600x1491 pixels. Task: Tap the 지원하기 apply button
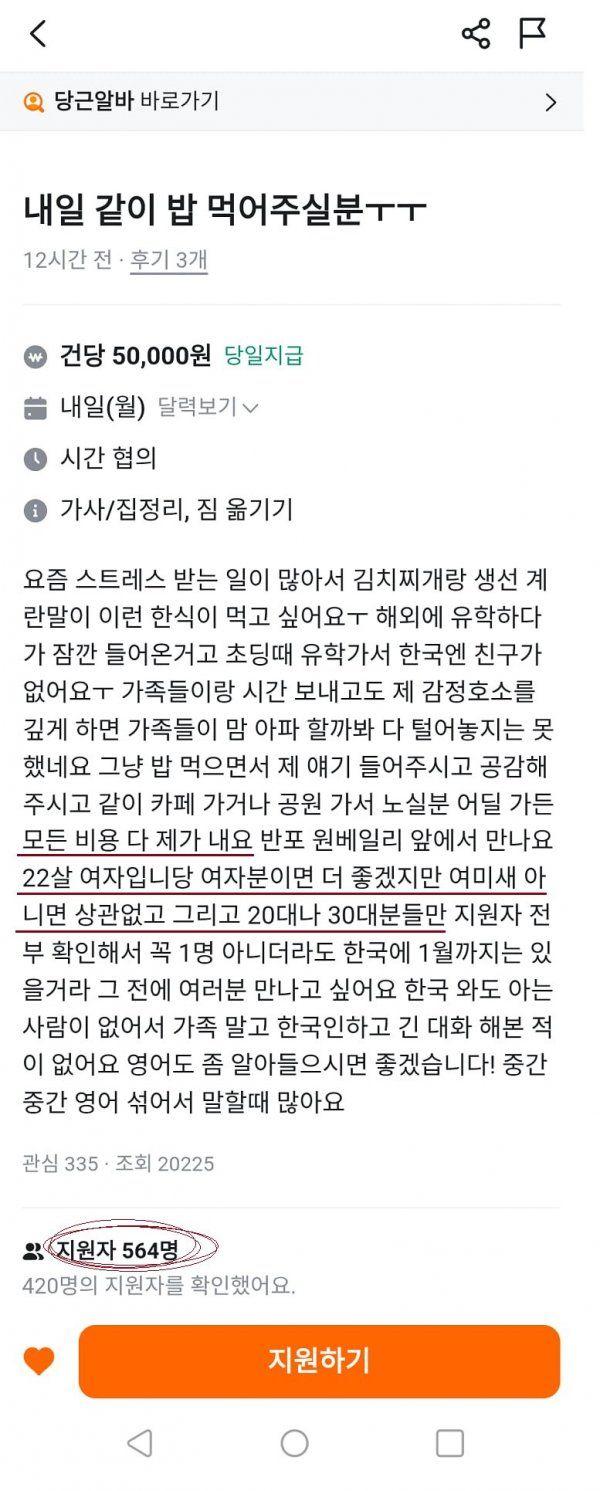coord(319,1361)
